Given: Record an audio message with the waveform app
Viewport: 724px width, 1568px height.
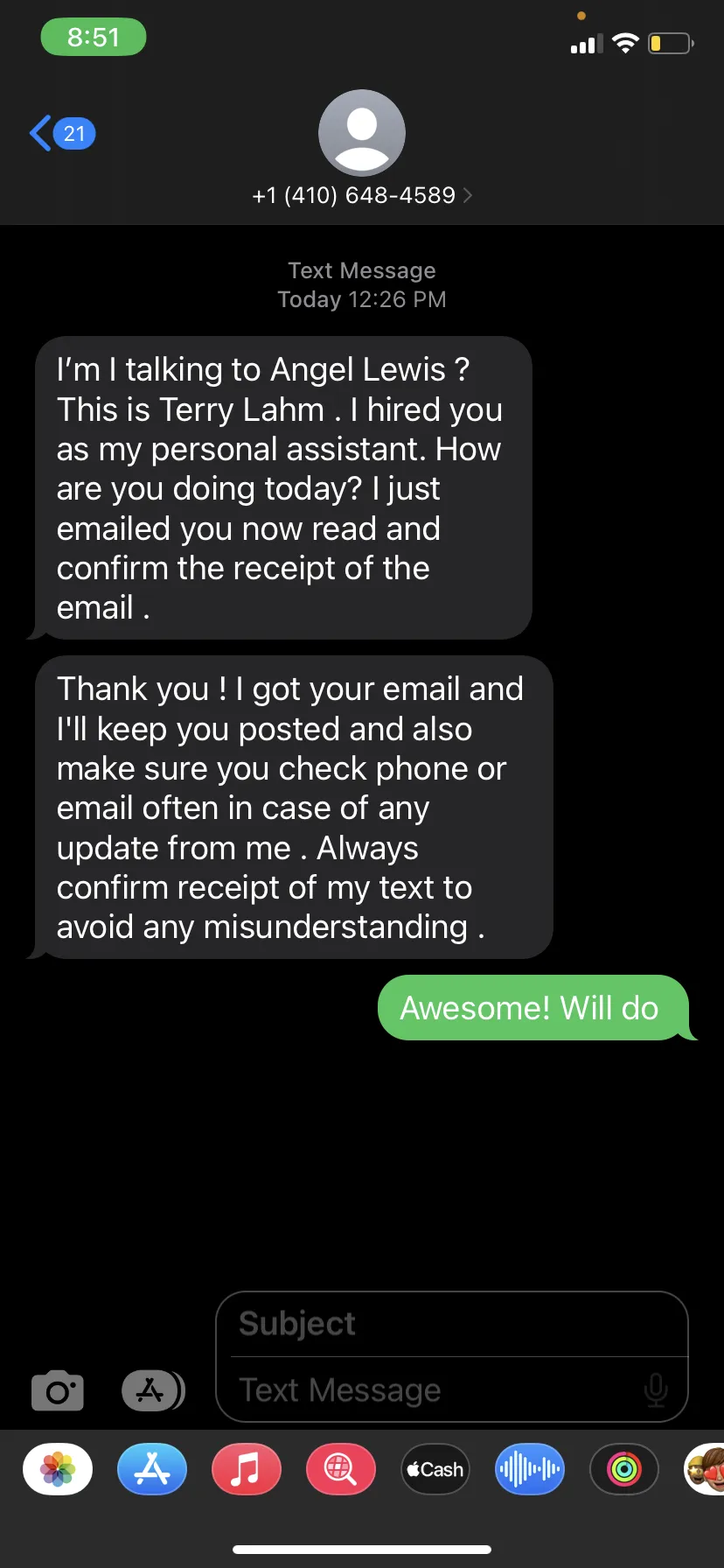Looking at the screenshot, I should [x=530, y=1469].
